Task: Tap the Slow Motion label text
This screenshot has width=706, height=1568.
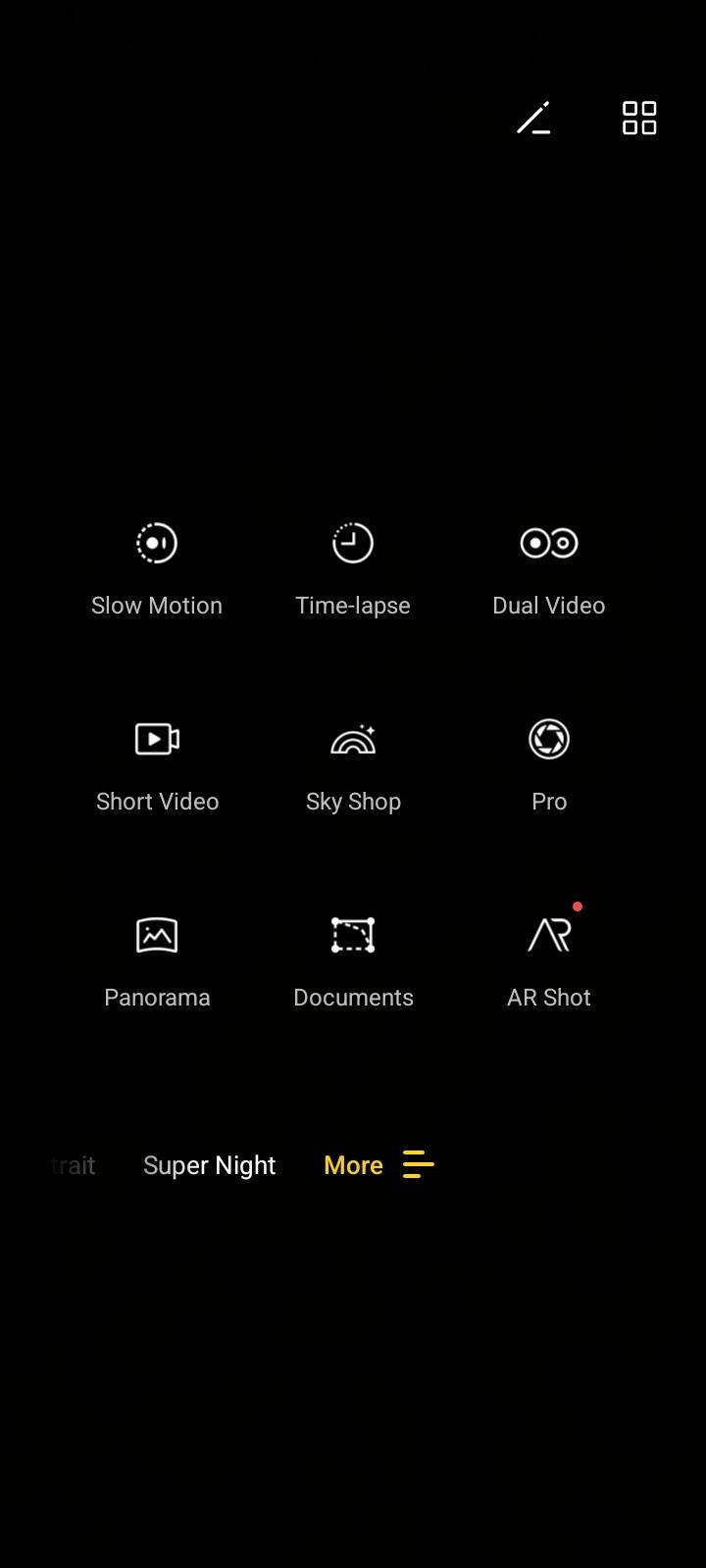Action: [x=157, y=605]
